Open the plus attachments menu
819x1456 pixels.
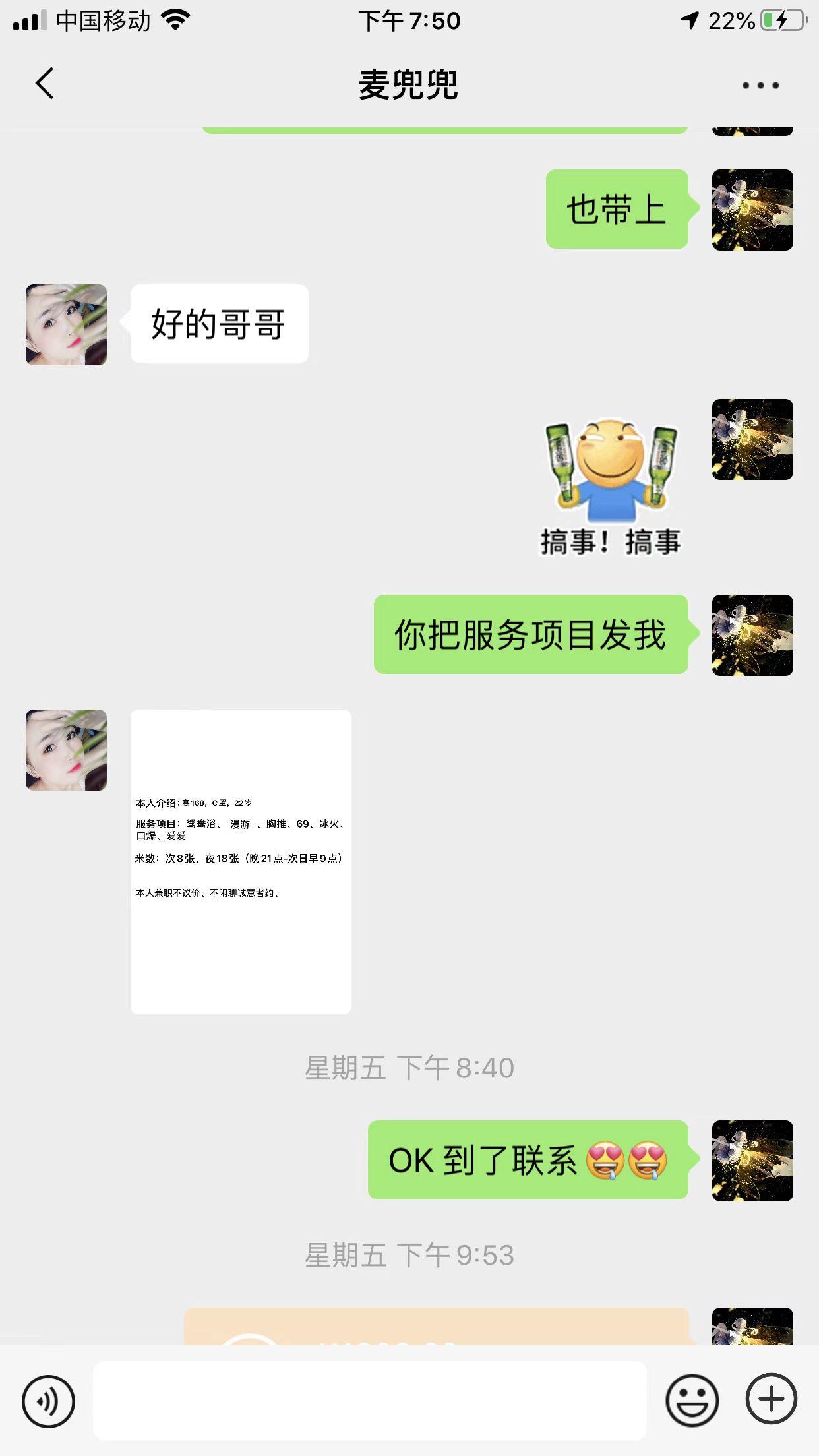tap(771, 1399)
